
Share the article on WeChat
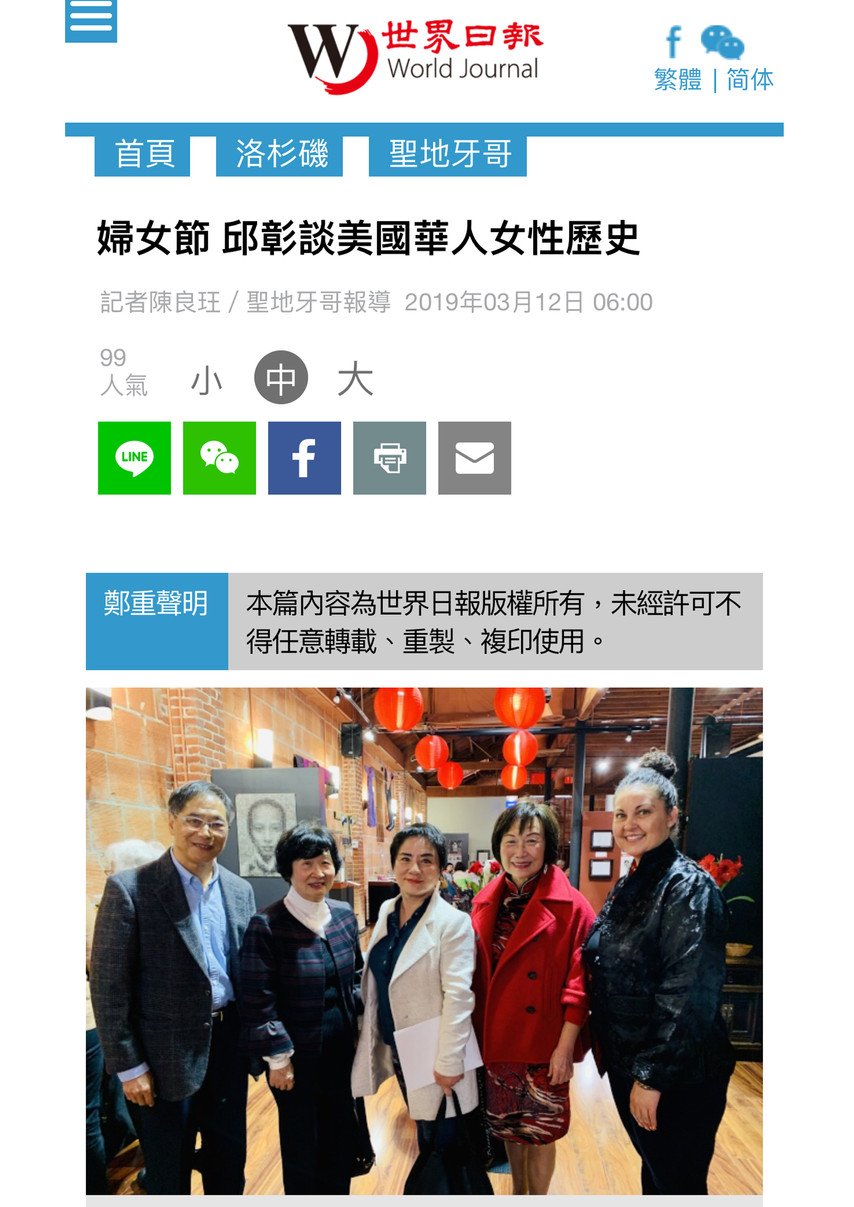(x=219, y=458)
